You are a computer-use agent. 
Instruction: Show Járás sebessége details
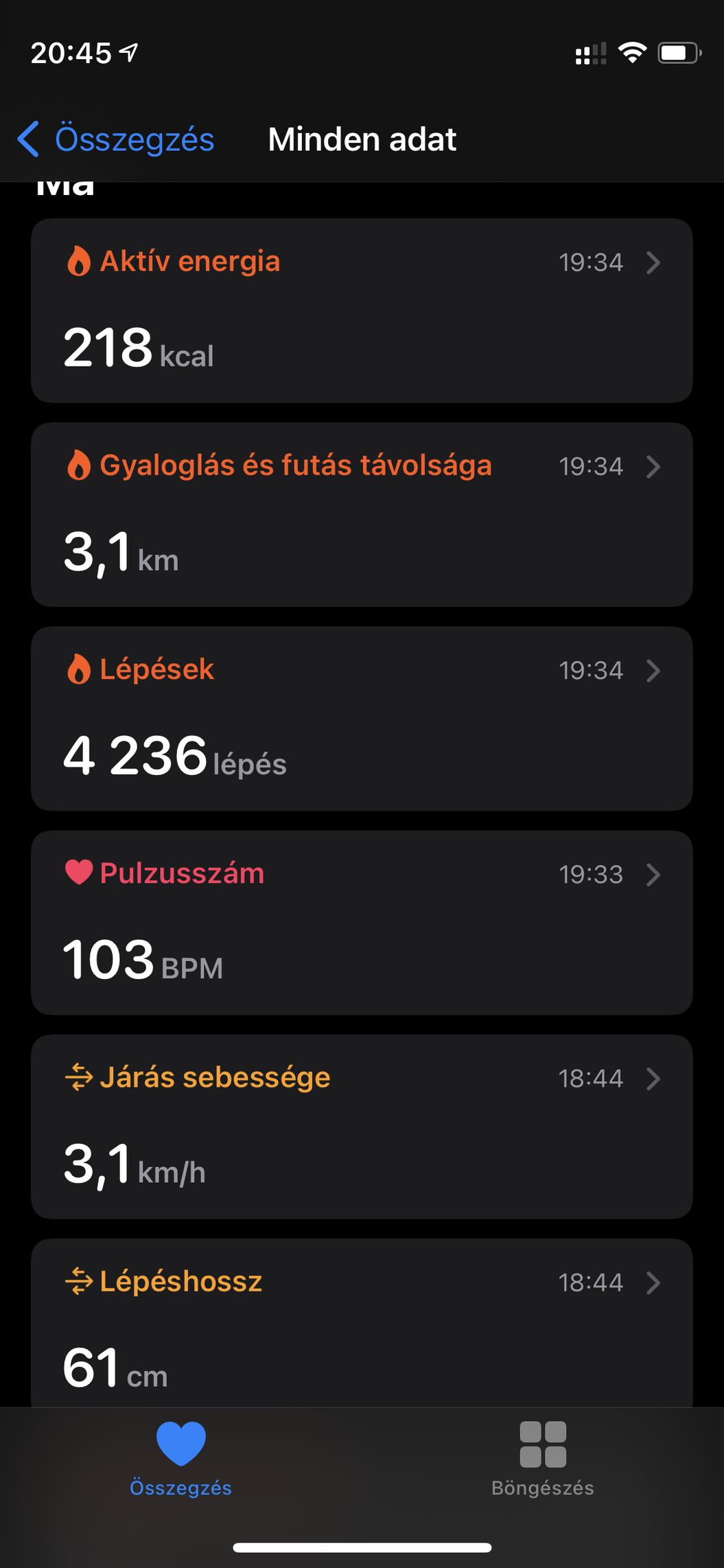coord(362,1127)
